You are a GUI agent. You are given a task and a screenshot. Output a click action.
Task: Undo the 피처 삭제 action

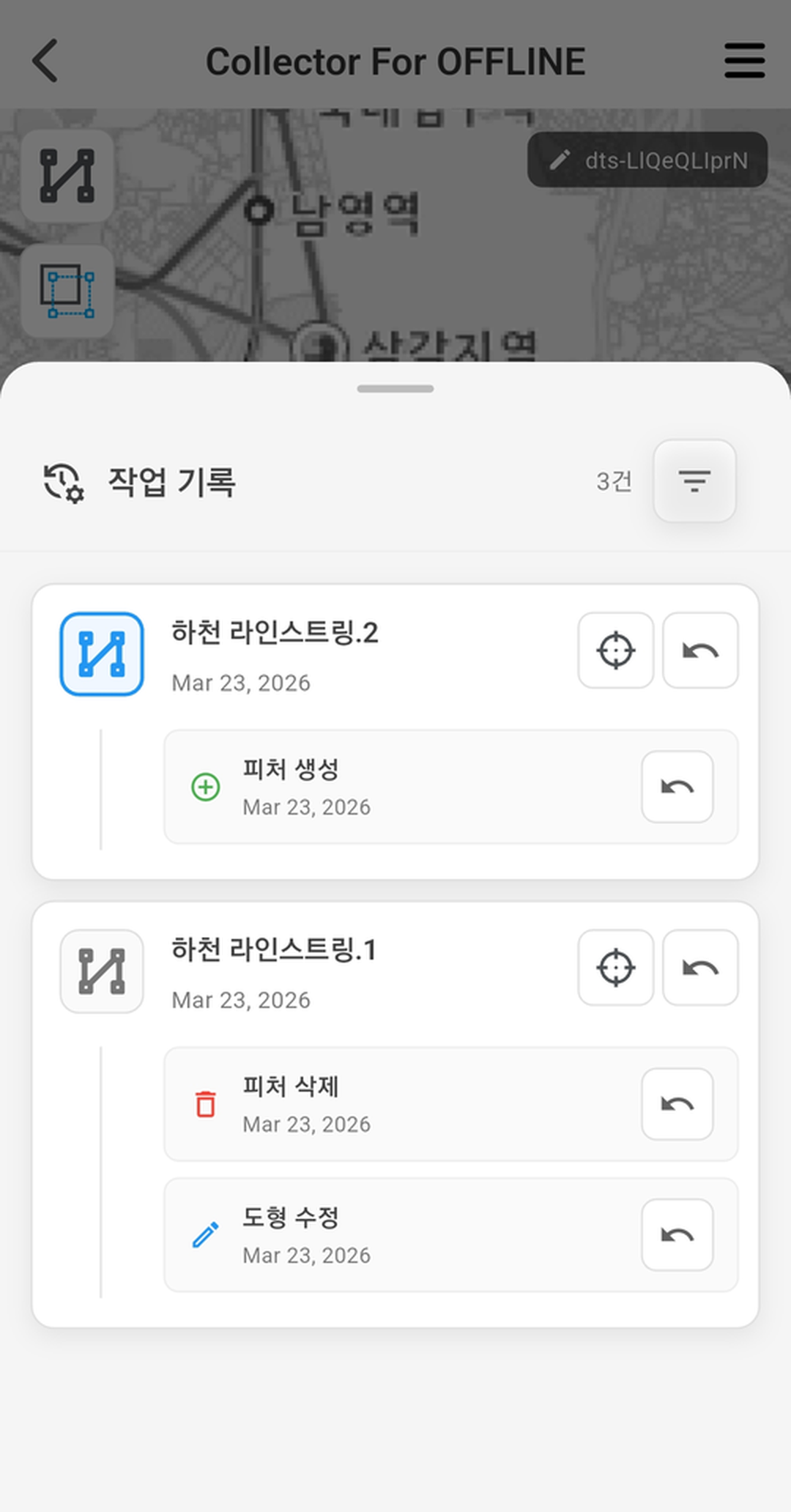[677, 1104]
